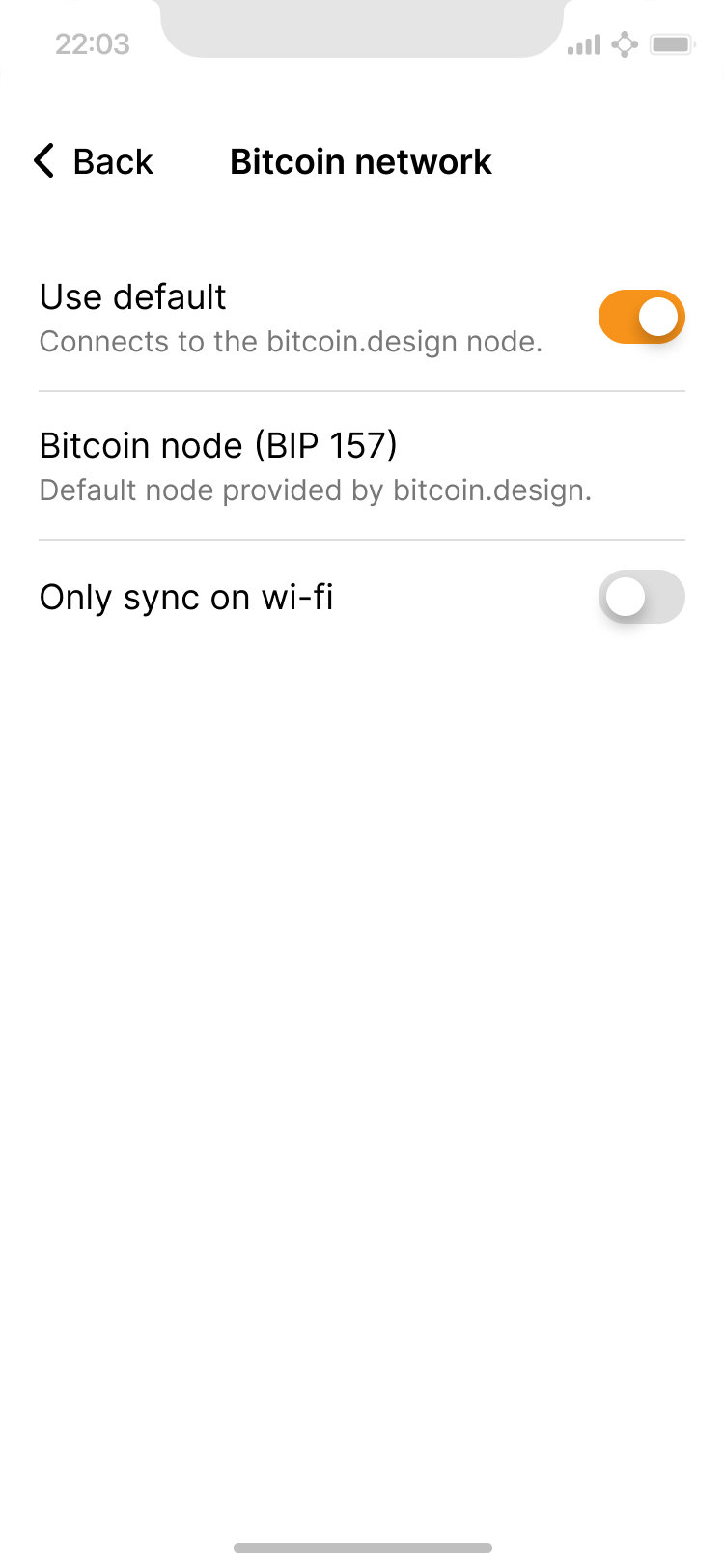
Task: Go back to the previous screen
Action: pos(94,161)
